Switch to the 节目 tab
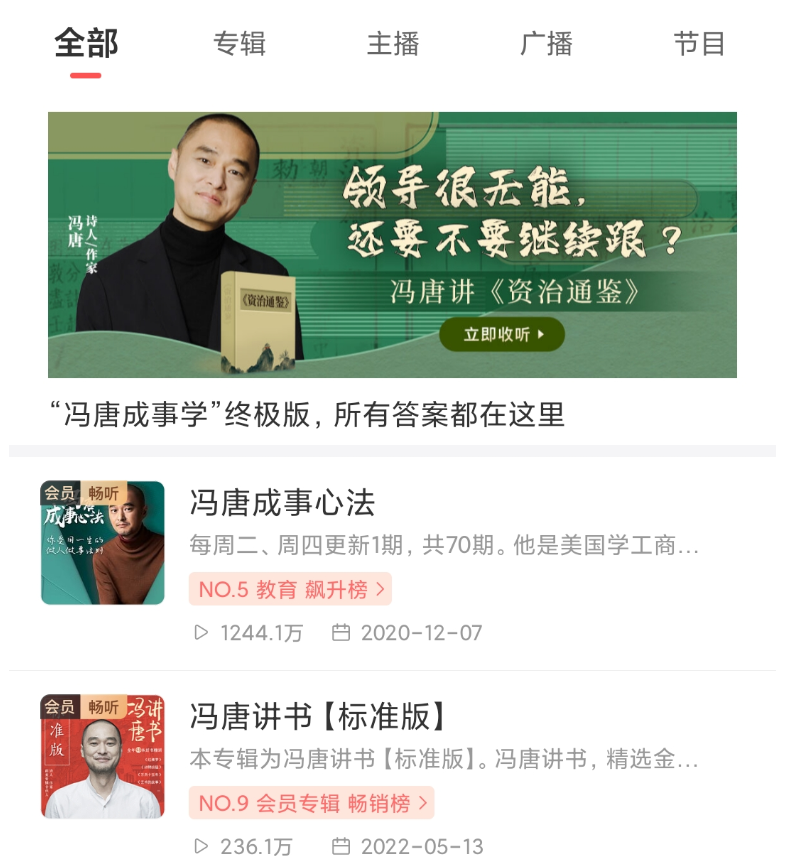804x856 pixels. pyautogui.click(x=699, y=44)
